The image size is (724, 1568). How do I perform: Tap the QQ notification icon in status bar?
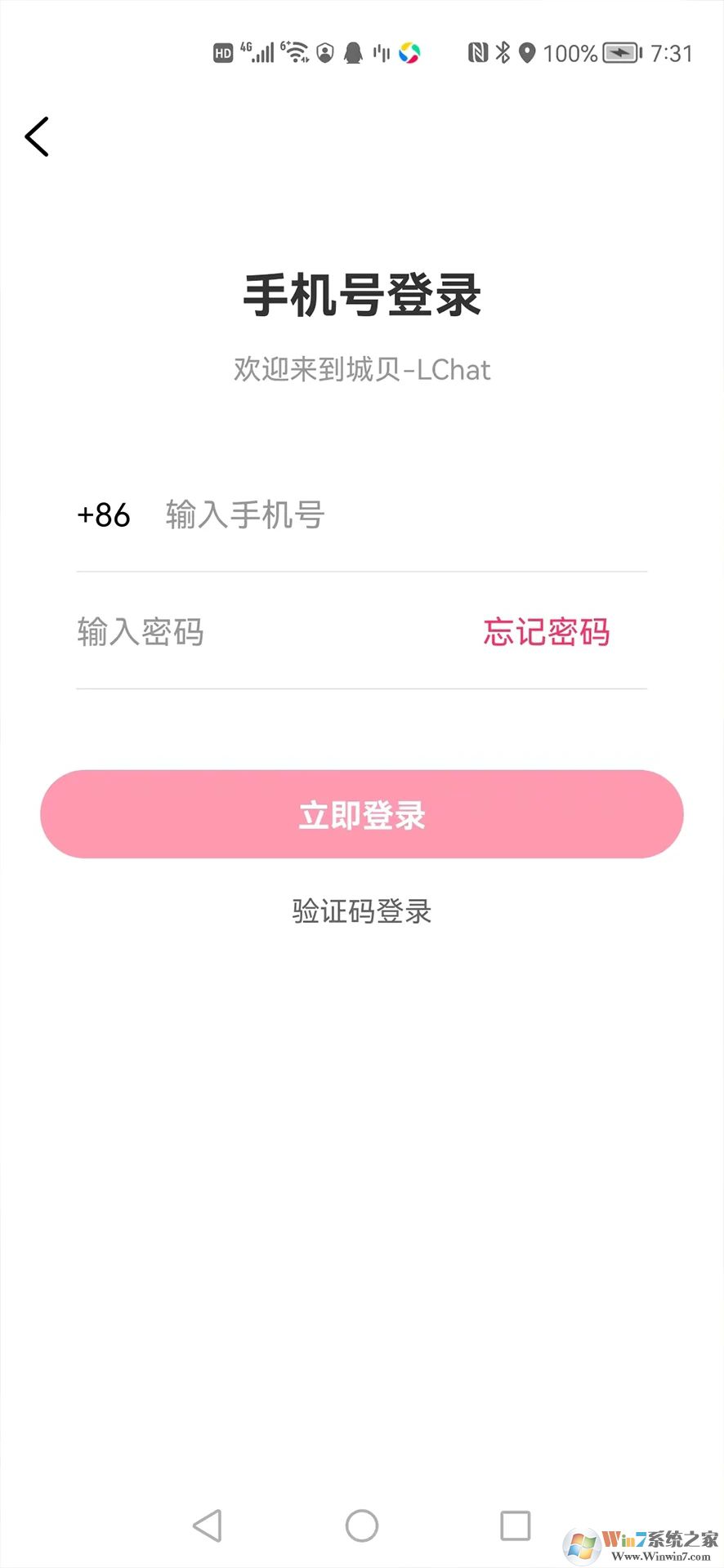point(352,52)
